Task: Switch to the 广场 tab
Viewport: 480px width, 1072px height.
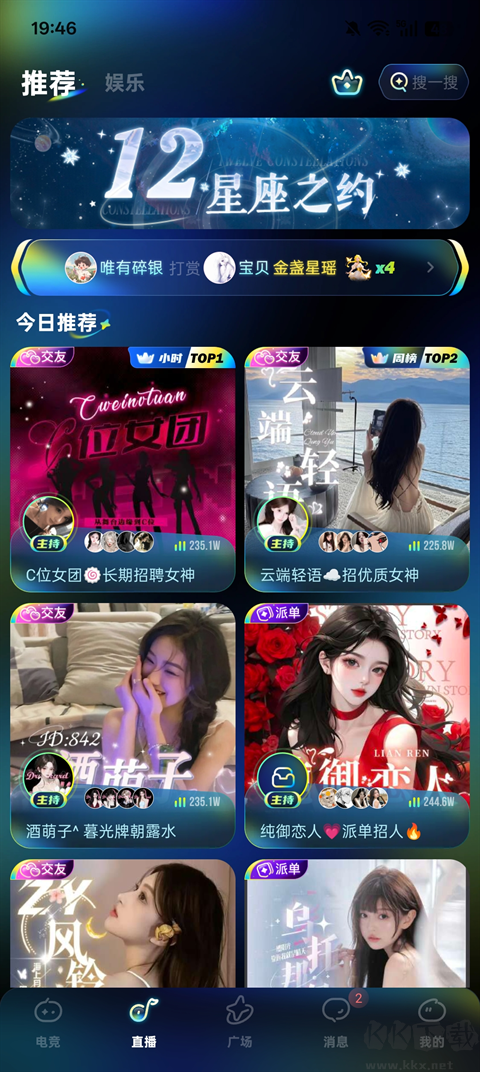Action: tap(240, 1023)
